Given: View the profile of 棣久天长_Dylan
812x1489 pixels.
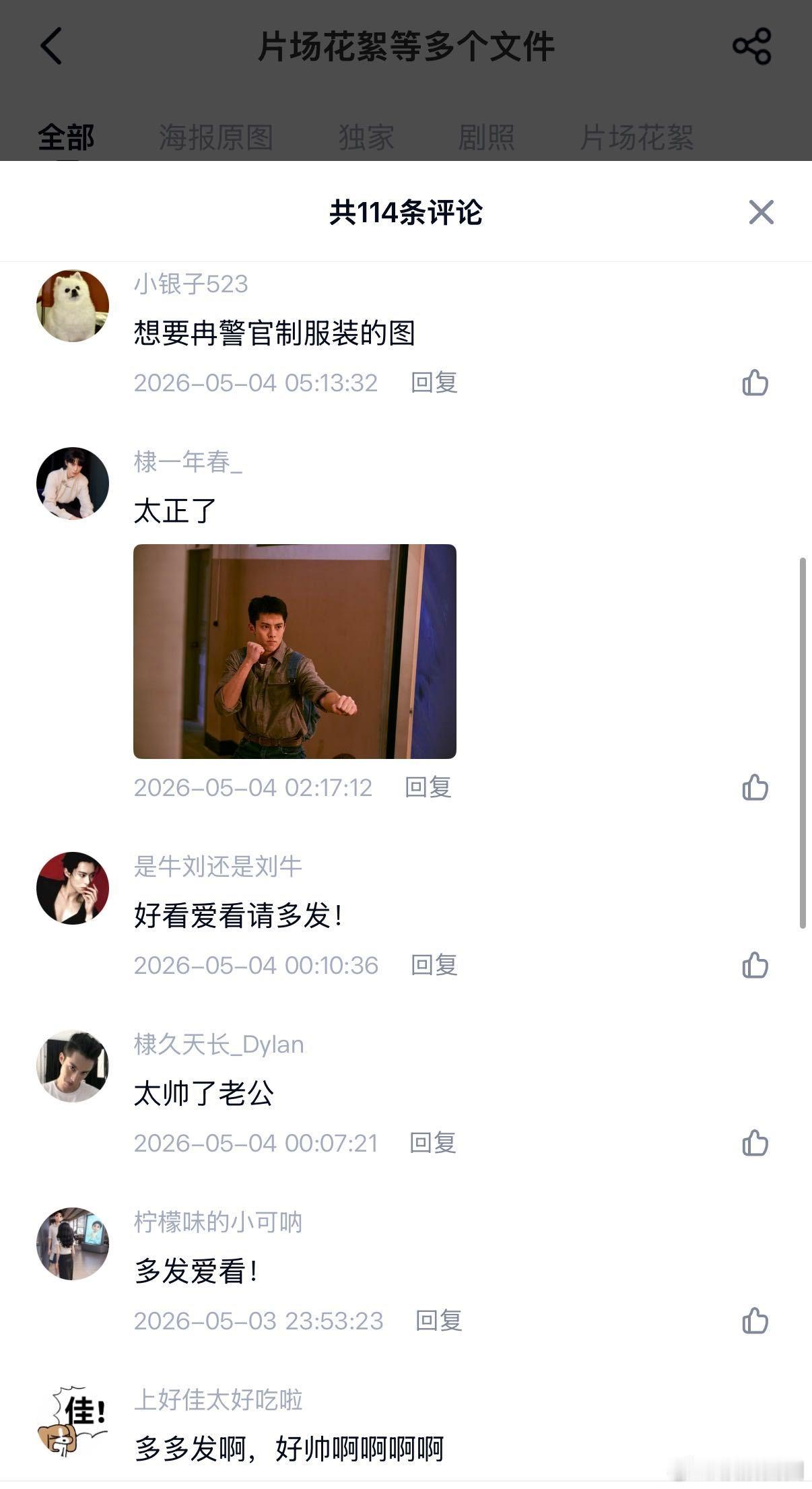Looking at the screenshot, I should [73, 1066].
